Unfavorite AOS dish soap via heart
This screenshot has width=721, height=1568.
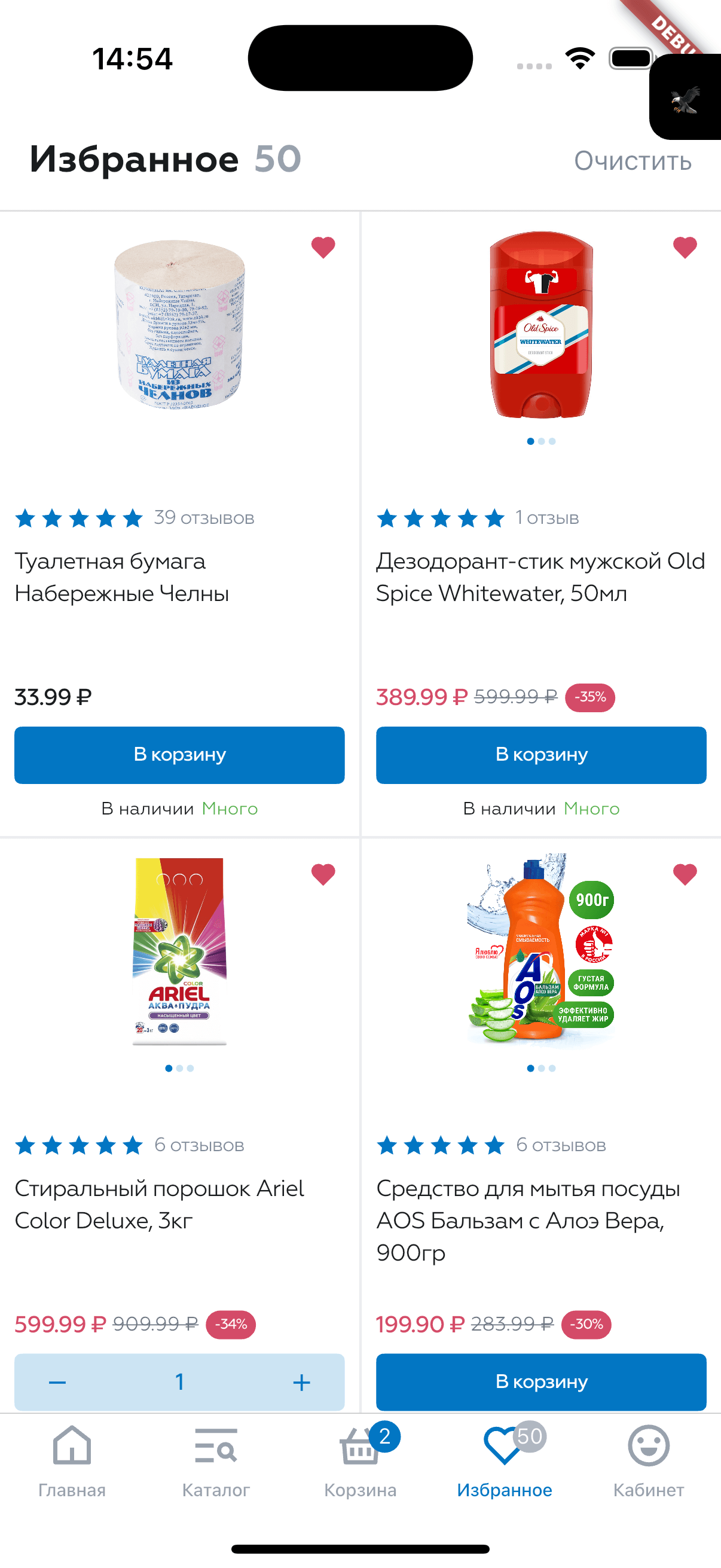point(685,874)
